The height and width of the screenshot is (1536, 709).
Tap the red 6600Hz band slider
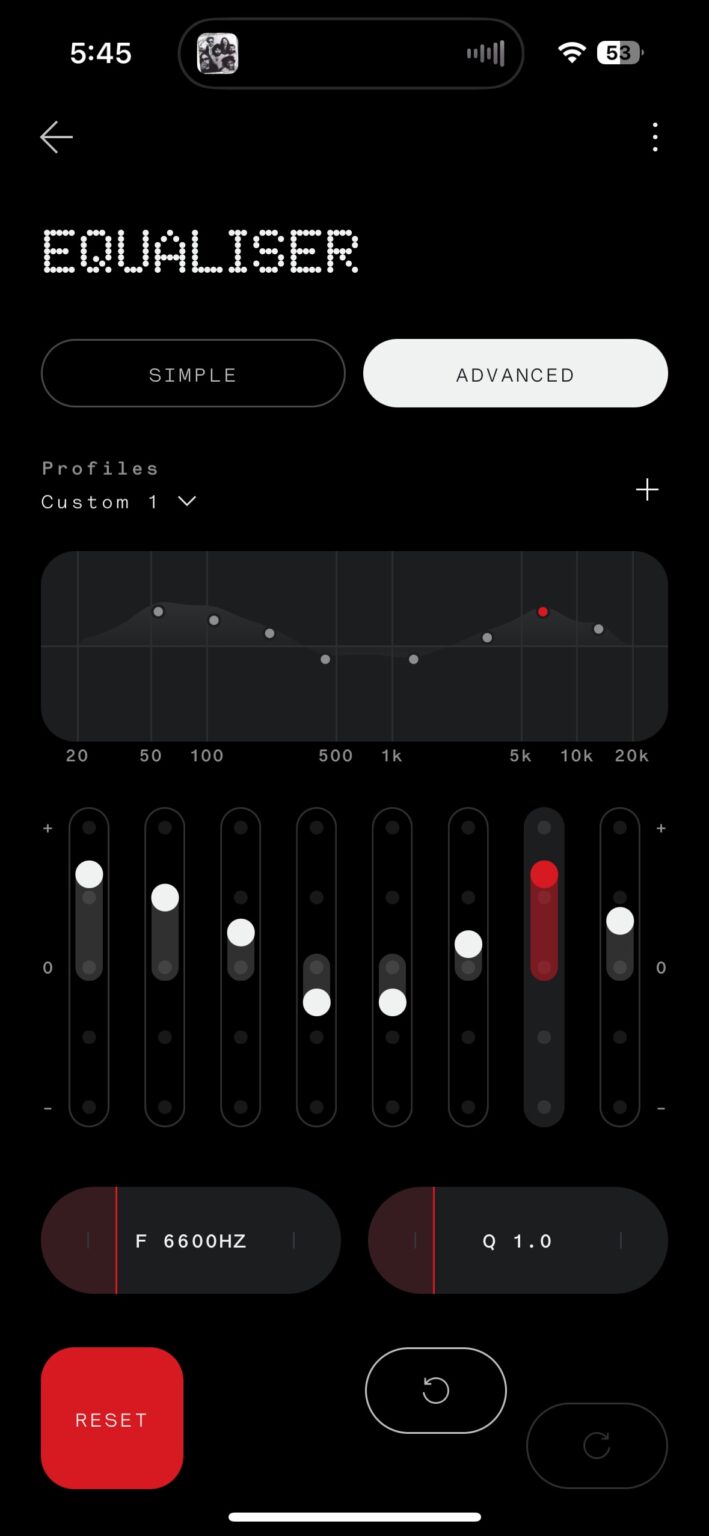click(x=544, y=874)
